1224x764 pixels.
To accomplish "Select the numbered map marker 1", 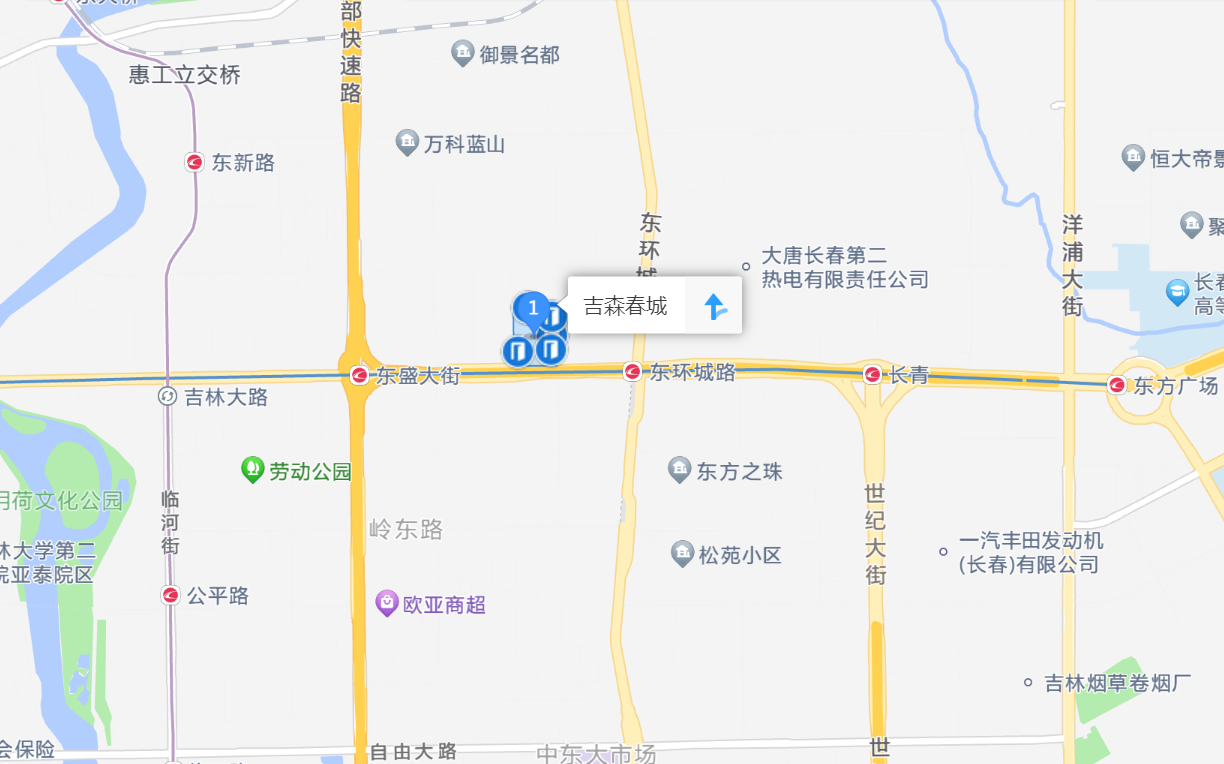I will (x=532, y=308).
